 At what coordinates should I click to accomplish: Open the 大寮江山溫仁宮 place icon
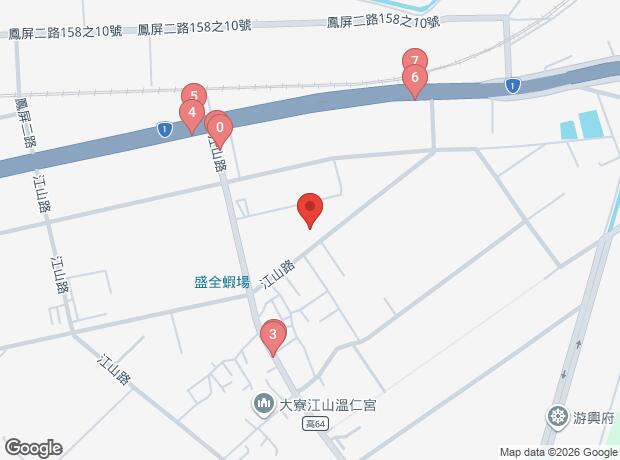pos(264,404)
